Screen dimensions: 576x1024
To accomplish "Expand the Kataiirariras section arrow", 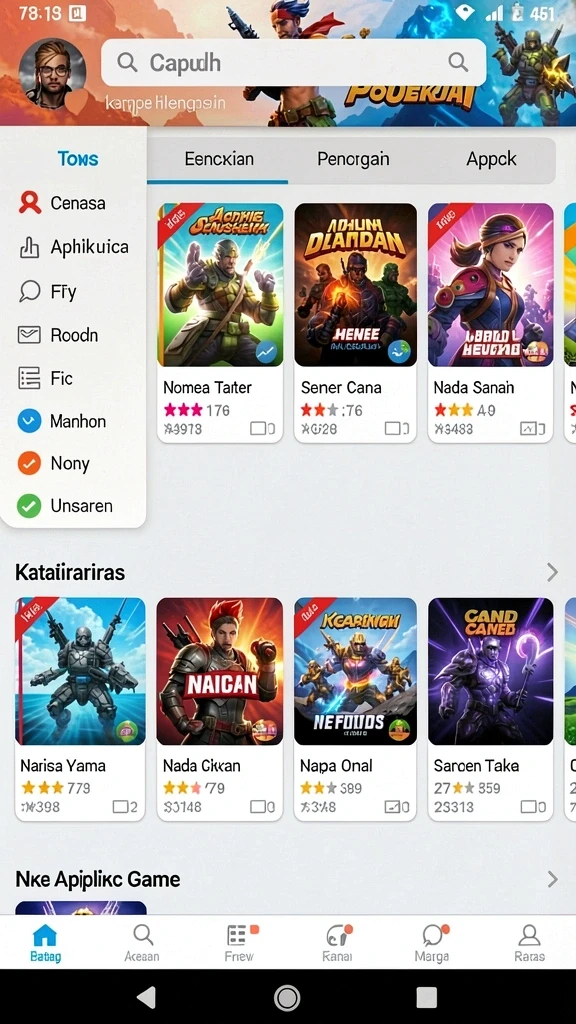I will (552, 573).
